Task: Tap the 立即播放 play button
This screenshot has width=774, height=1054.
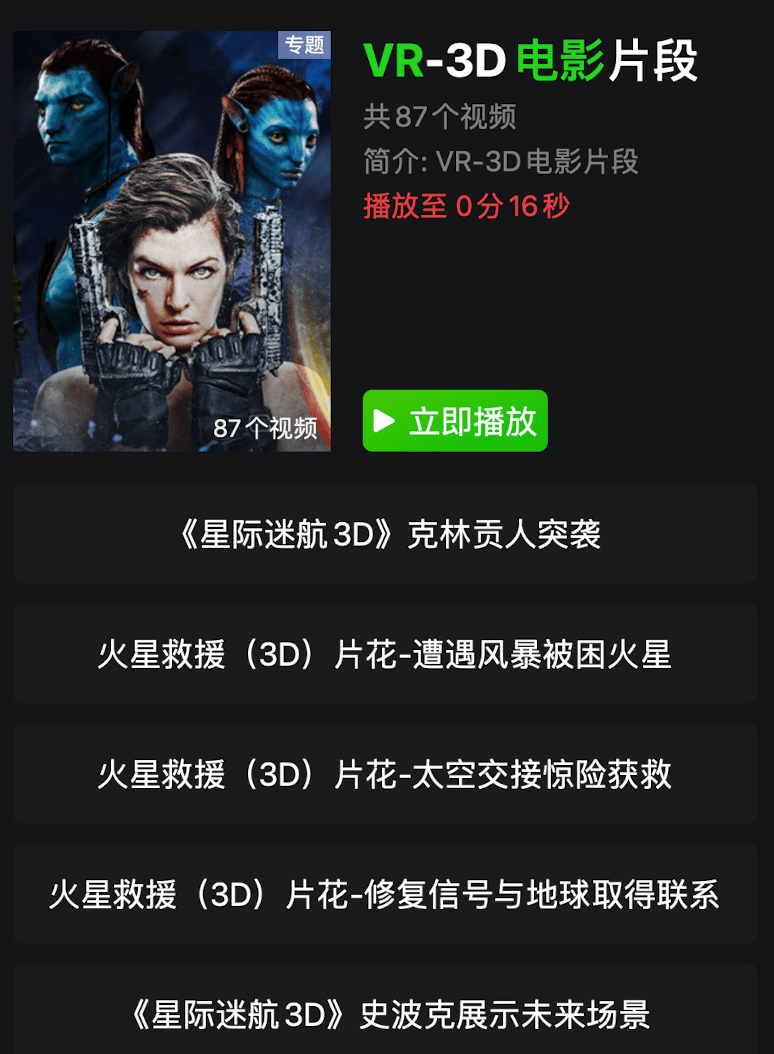Action: coord(455,421)
